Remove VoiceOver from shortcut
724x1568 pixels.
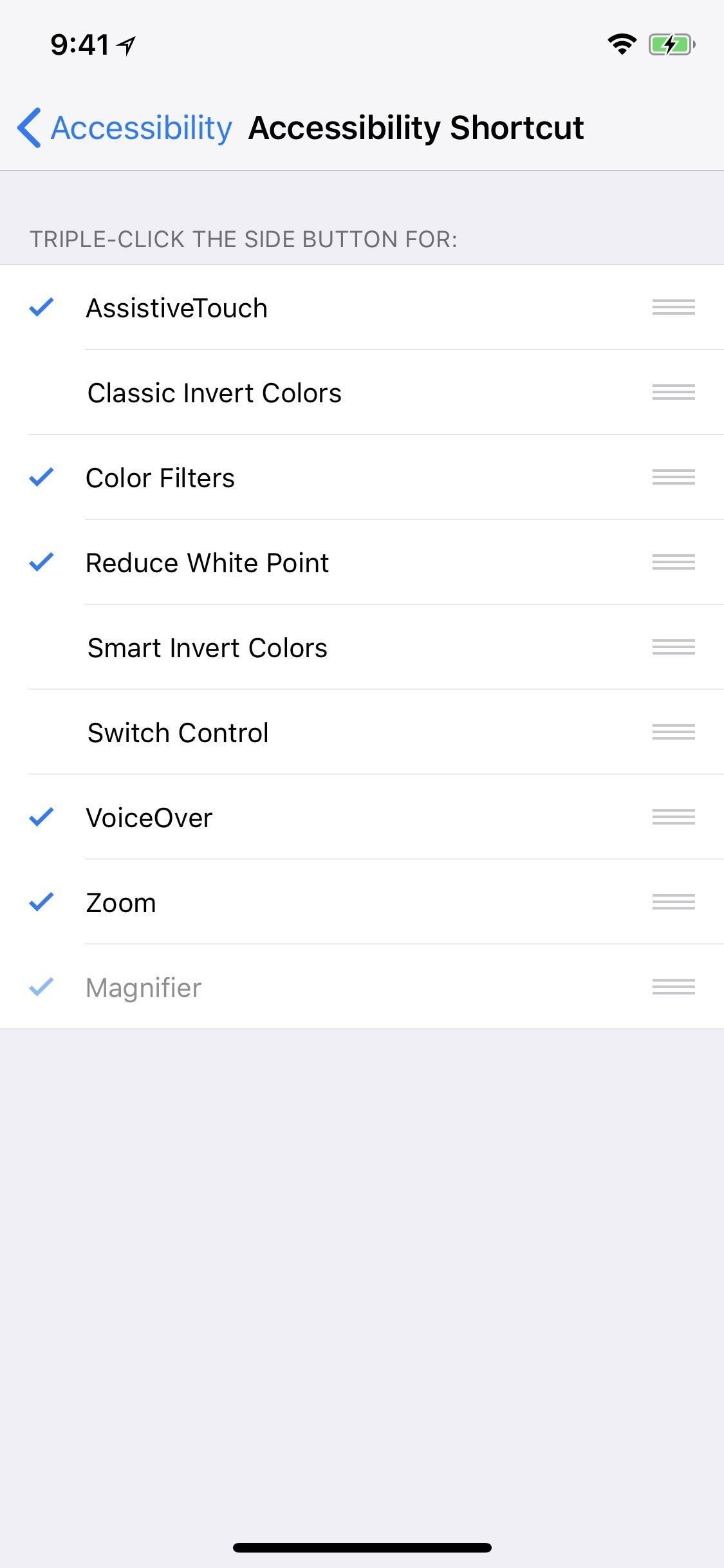[x=149, y=817]
